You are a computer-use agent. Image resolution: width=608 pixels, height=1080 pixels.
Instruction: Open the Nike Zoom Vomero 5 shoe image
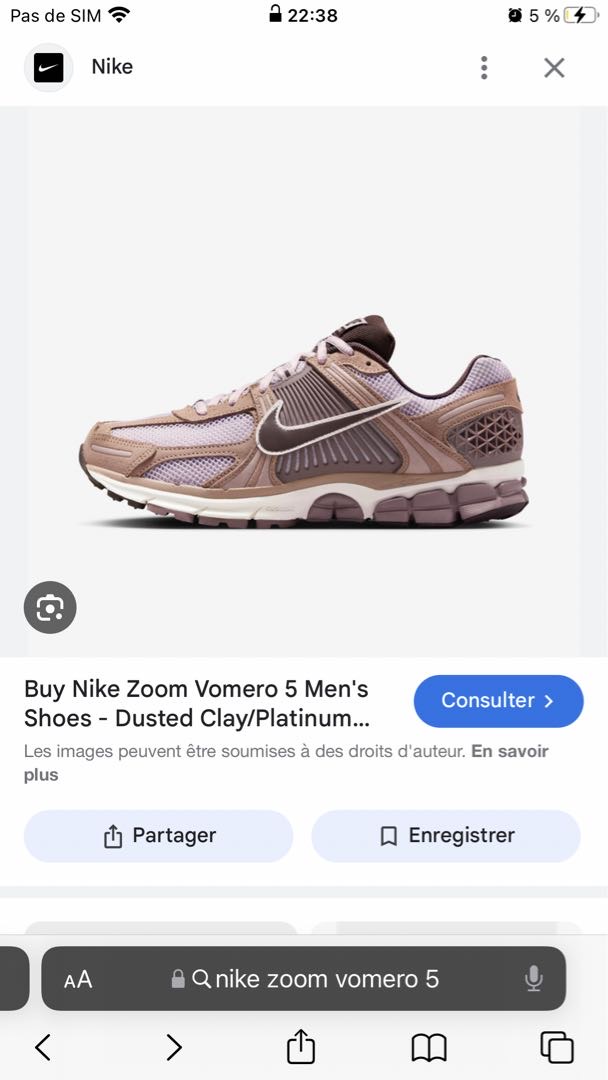coord(304,420)
